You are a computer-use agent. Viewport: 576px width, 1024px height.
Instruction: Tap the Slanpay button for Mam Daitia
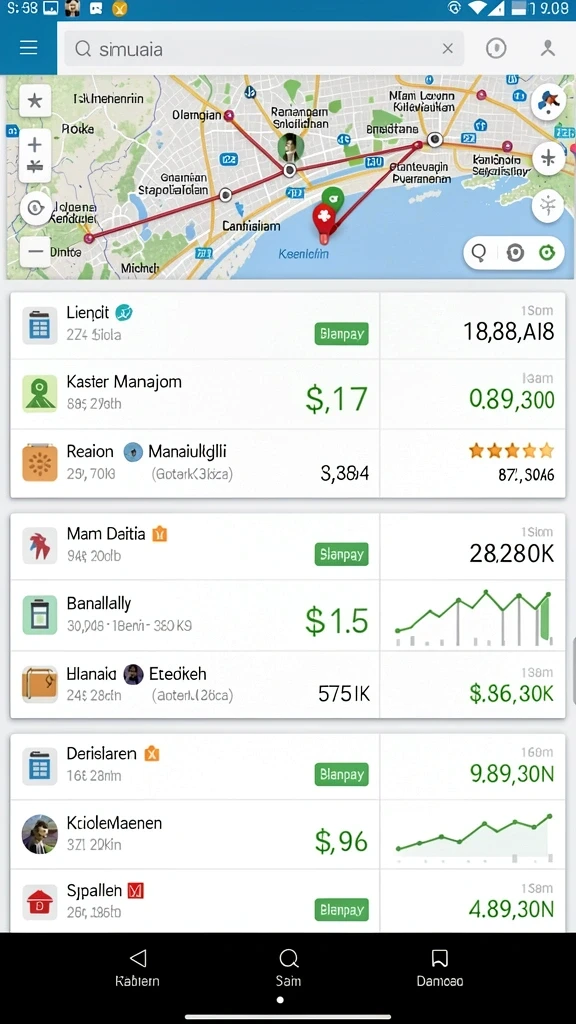point(341,554)
